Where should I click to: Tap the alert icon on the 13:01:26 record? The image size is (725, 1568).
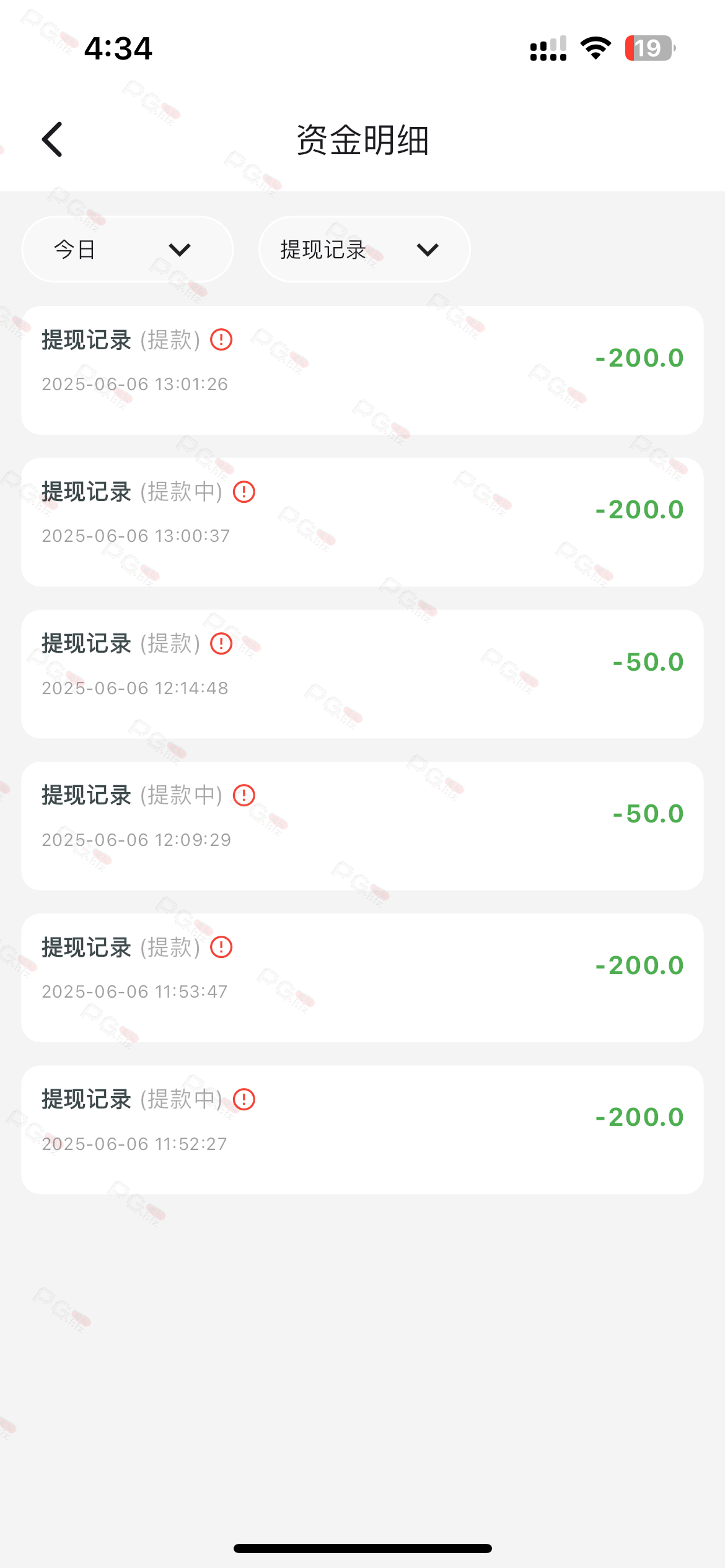tap(221, 339)
